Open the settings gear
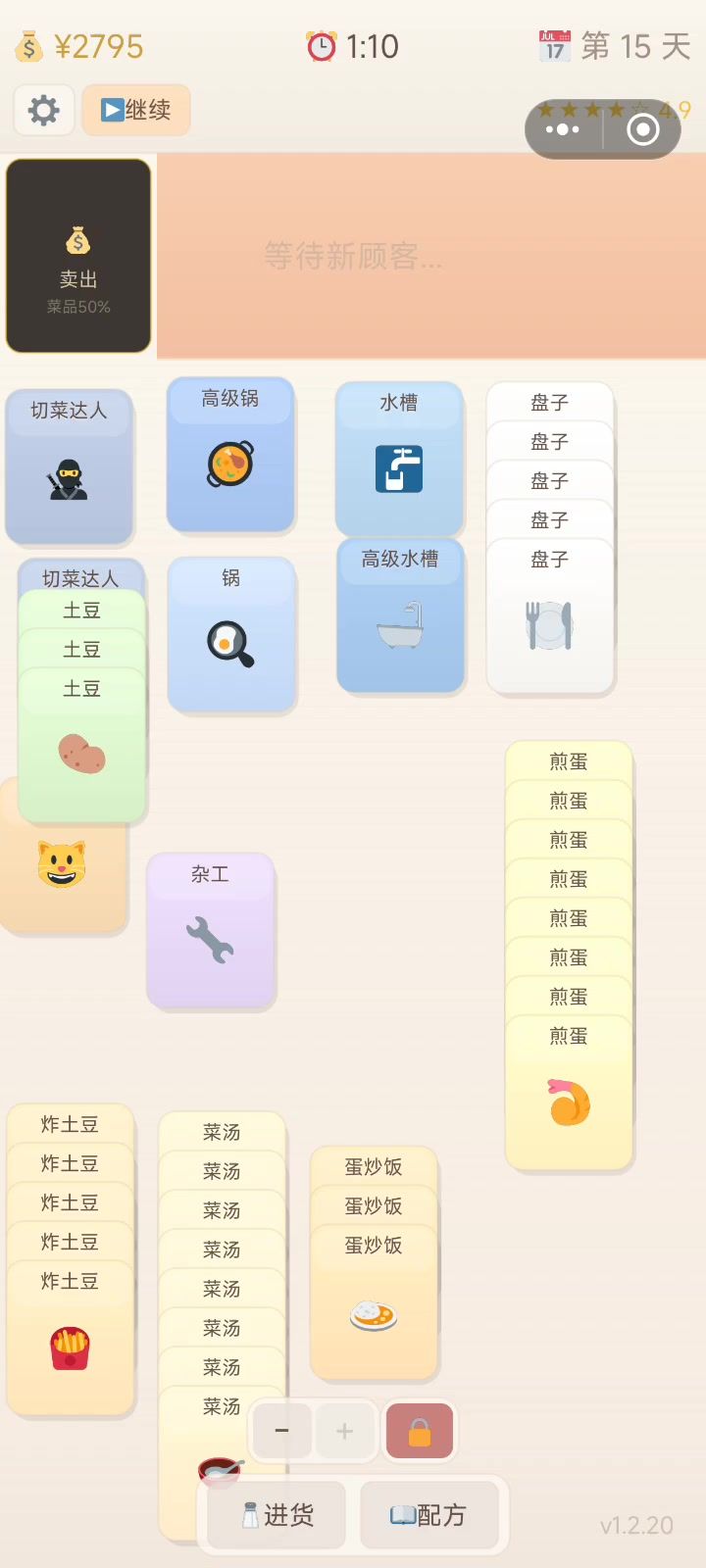This screenshot has height=1568, width=706. click(x=44, y=110)
